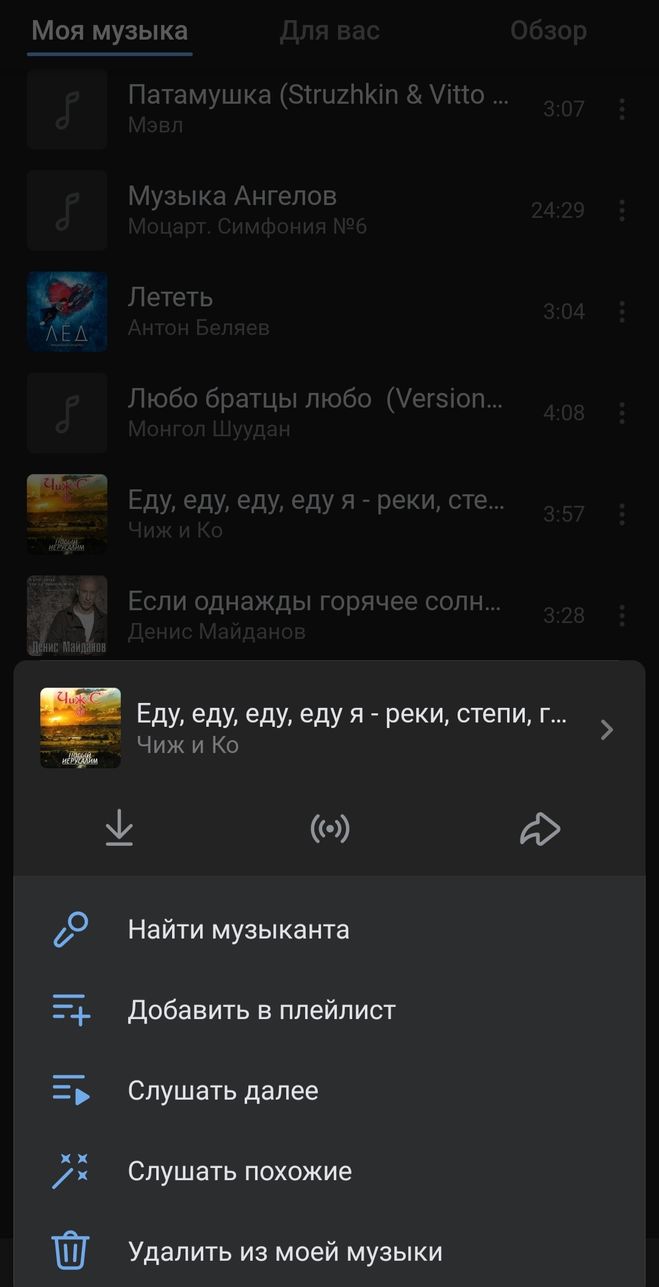
Task: Choose Удалить из моей музыки
Action: (284, 1252)
